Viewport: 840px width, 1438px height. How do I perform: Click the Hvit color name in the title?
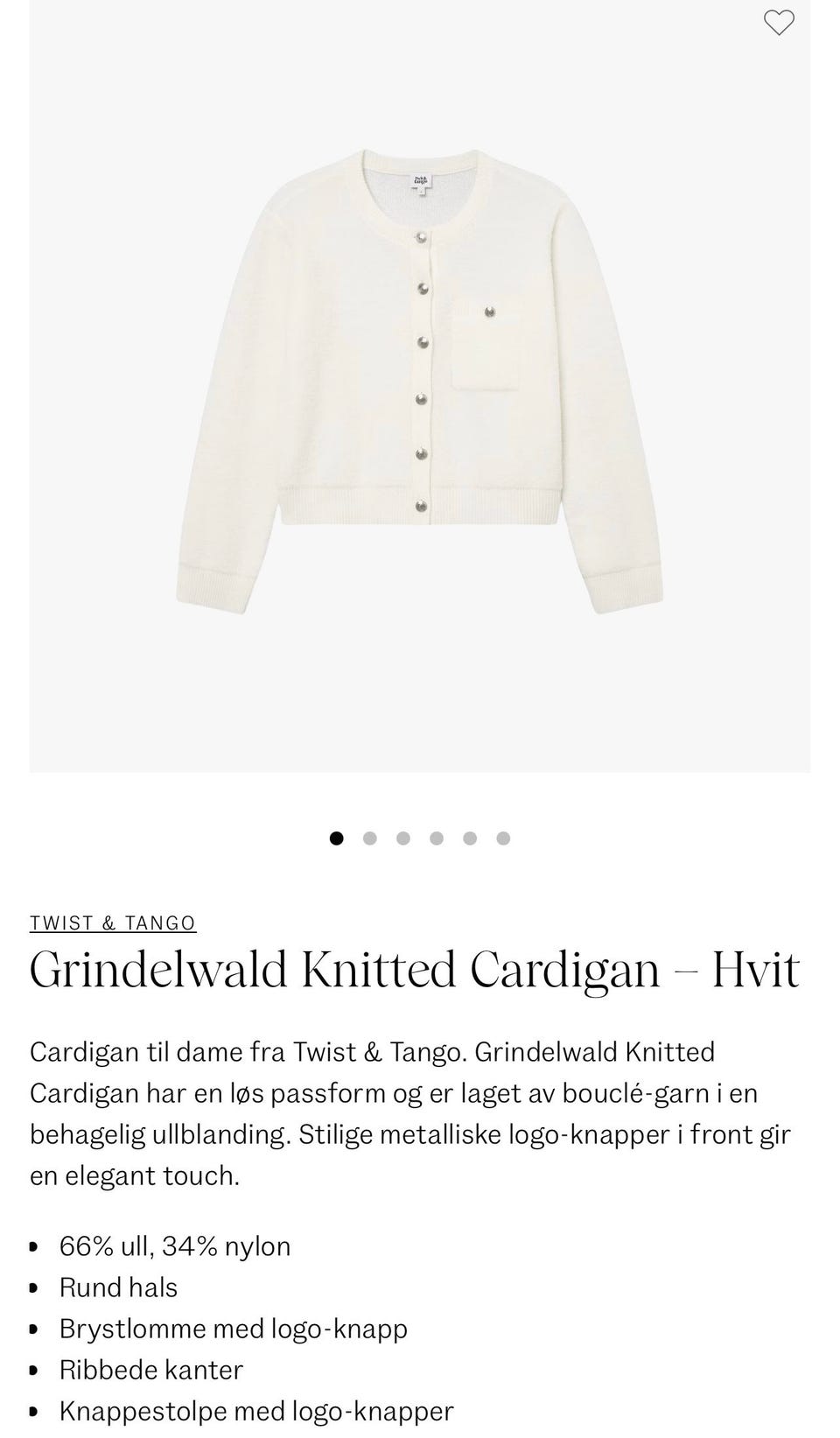pos(753,968)
